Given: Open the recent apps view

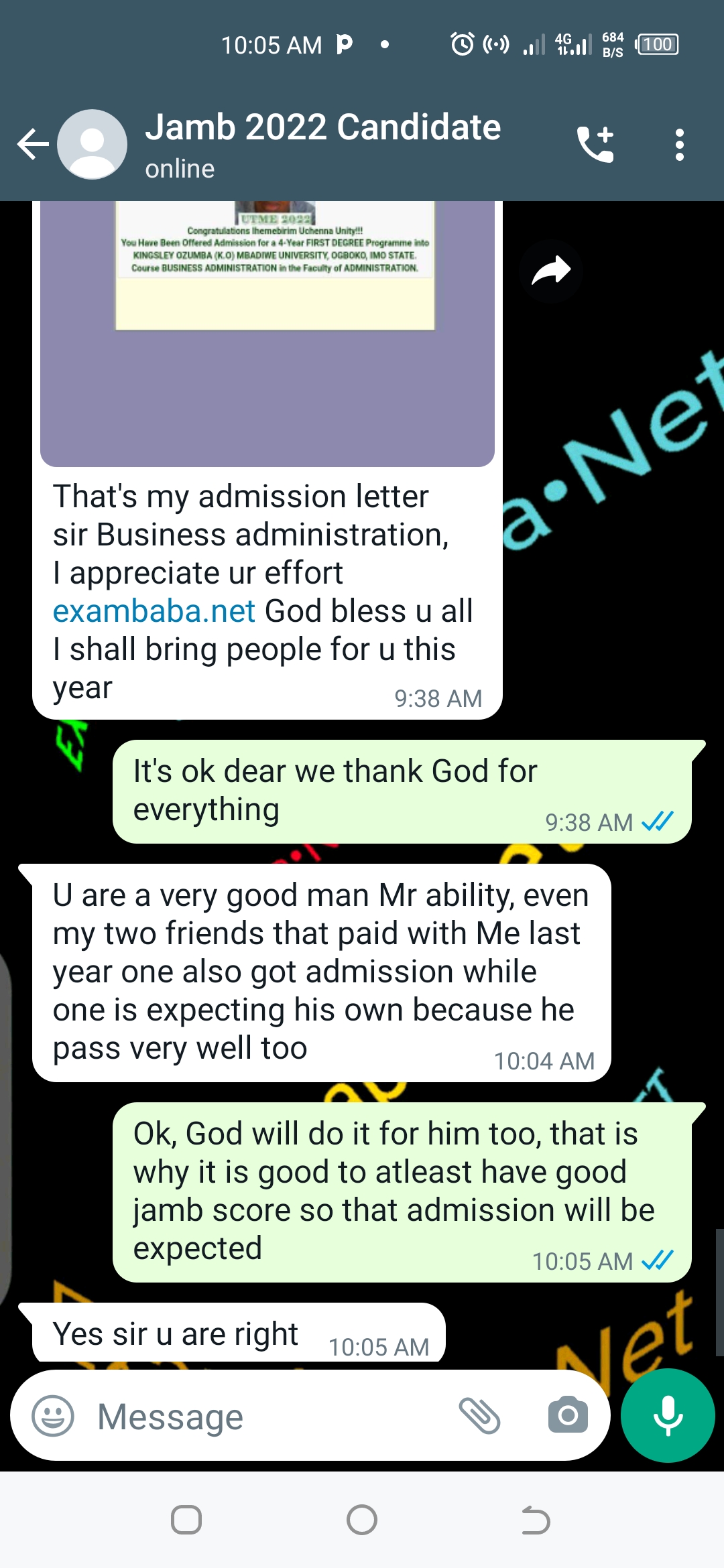Looking at the screenshot, I should pyautogui.click(x=186, y=1520).
